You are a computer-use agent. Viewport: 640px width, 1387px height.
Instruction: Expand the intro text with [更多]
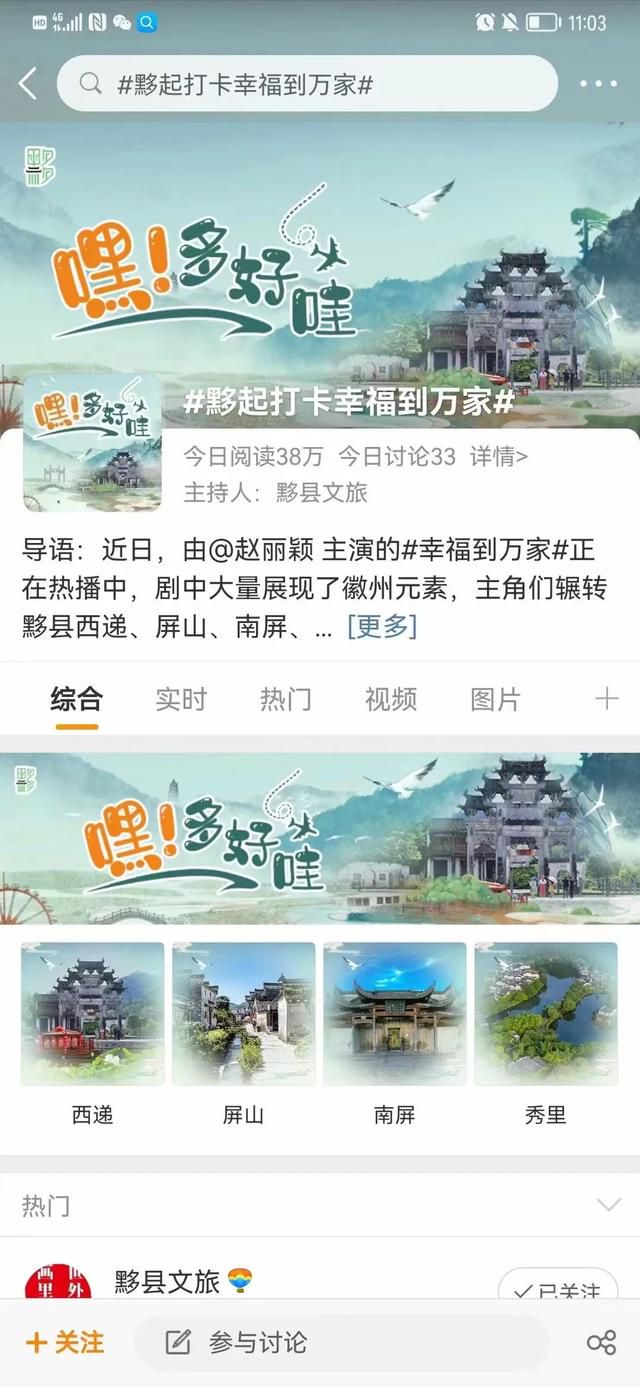[x=382, y=627]
